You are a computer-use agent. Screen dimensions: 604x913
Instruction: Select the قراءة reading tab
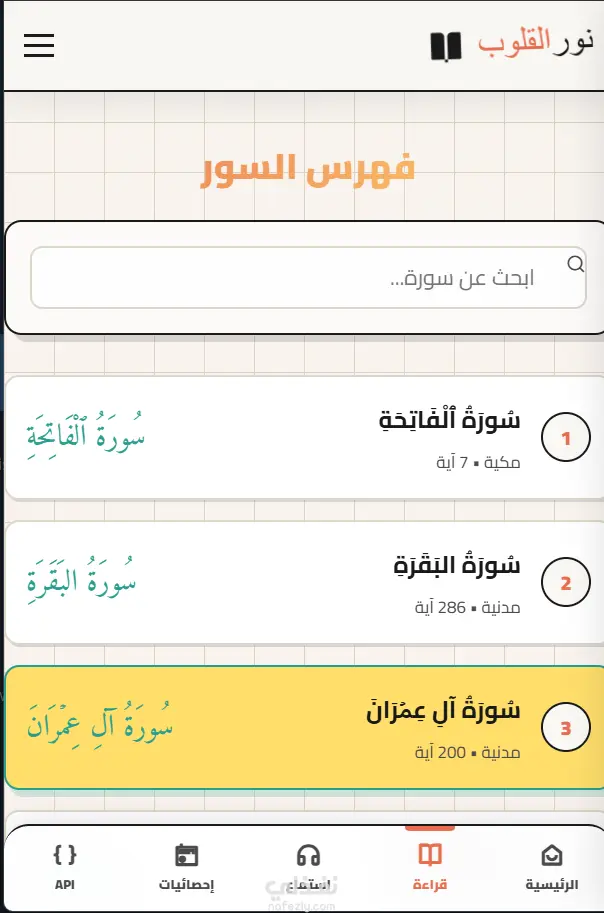[x=430, y=868]
